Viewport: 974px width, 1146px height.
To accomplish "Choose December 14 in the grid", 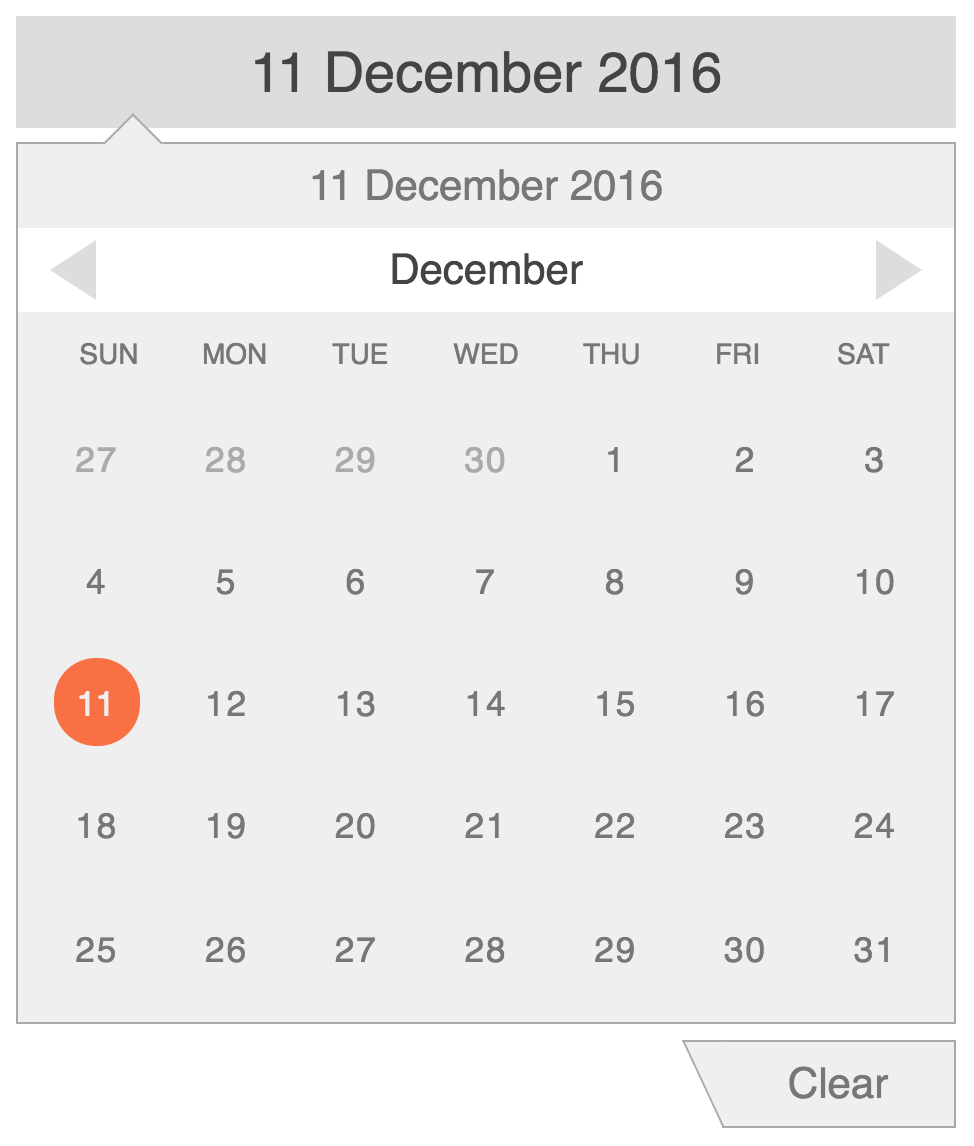I will (x=485, y=703).
